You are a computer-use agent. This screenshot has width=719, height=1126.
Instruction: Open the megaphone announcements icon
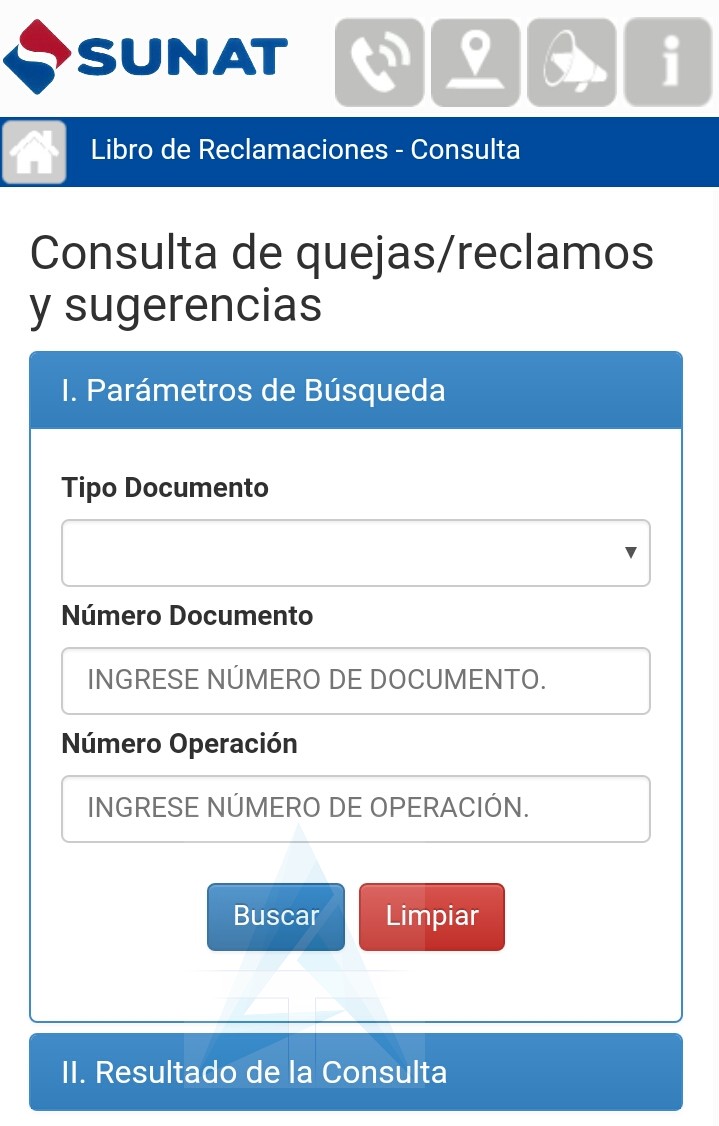click(572, 62)
